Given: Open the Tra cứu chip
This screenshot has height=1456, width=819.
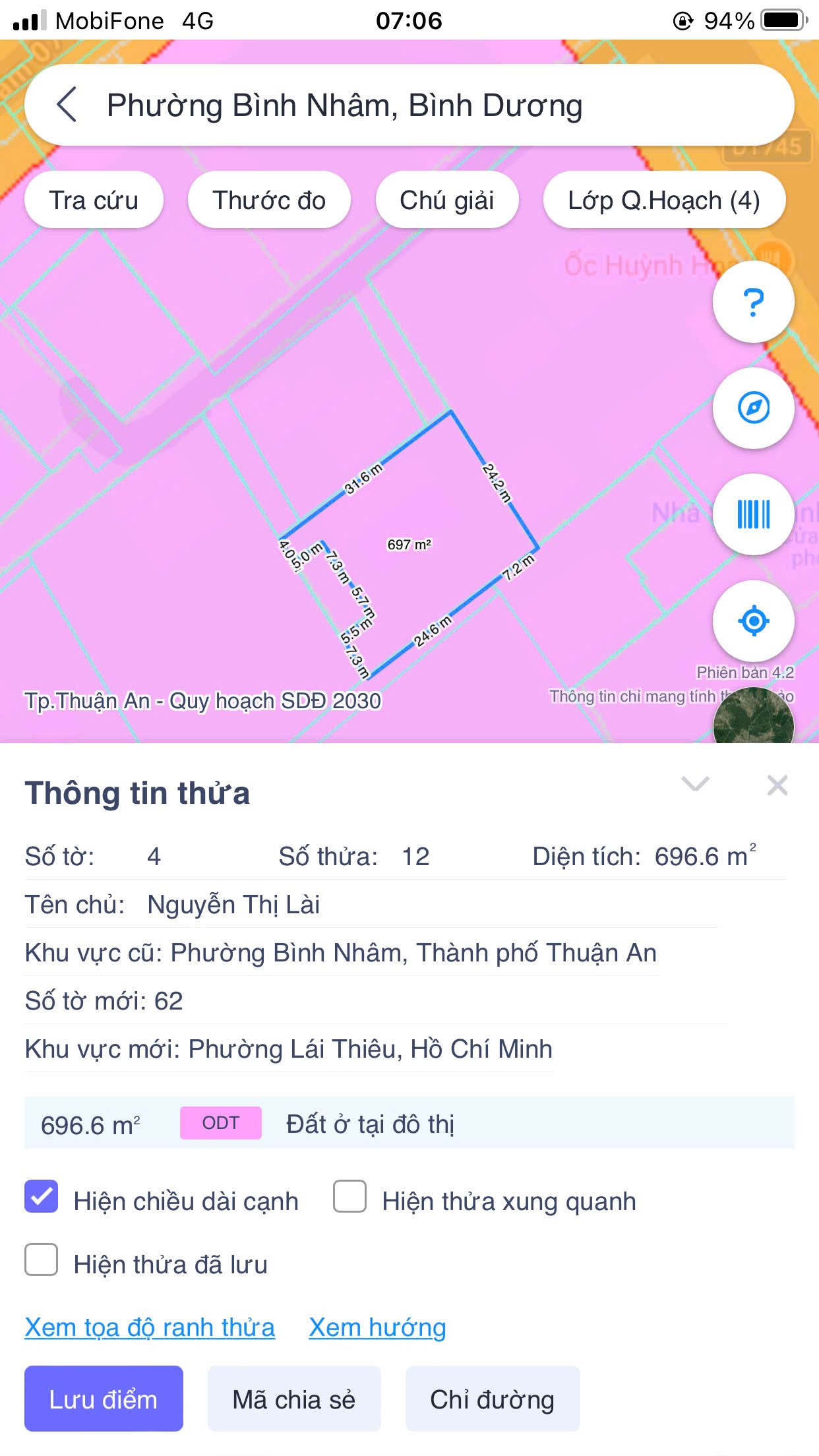Looking at the screenshot, I should [94, 200].
